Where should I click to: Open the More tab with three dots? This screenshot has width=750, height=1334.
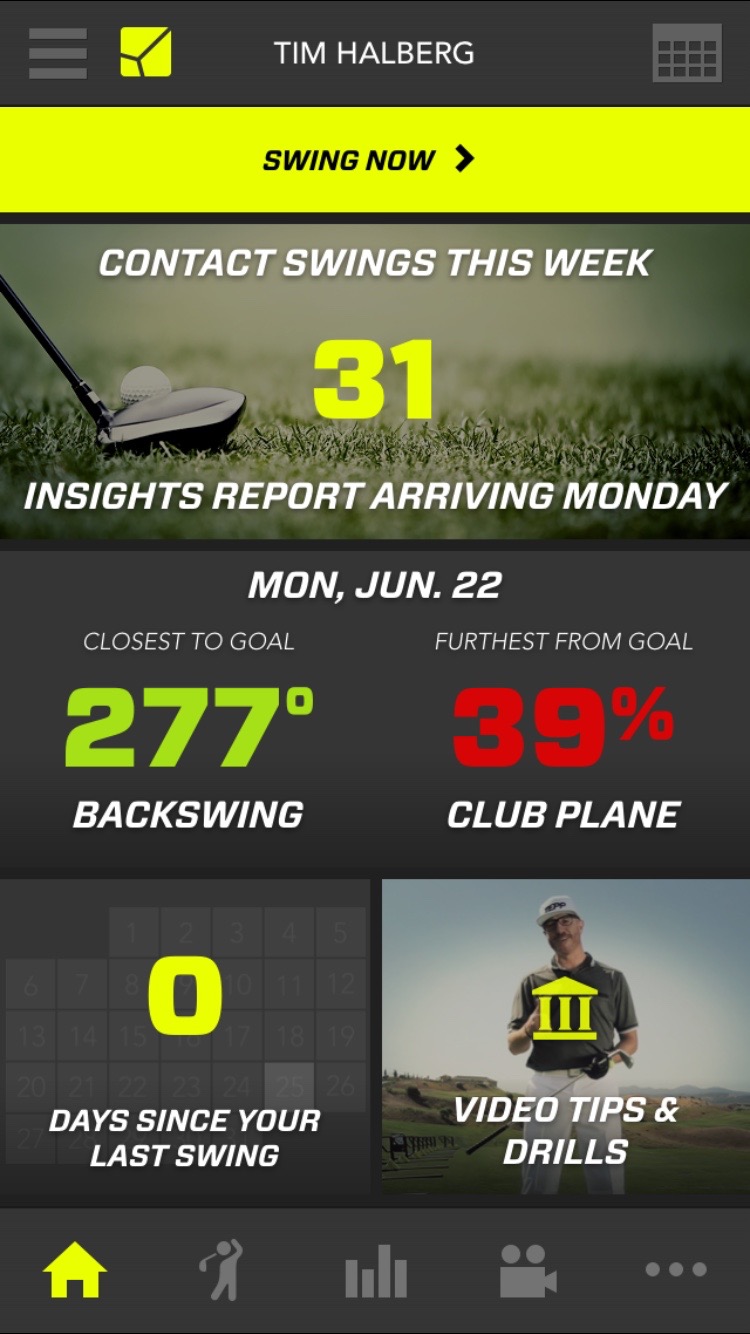tap(676, 1270)
